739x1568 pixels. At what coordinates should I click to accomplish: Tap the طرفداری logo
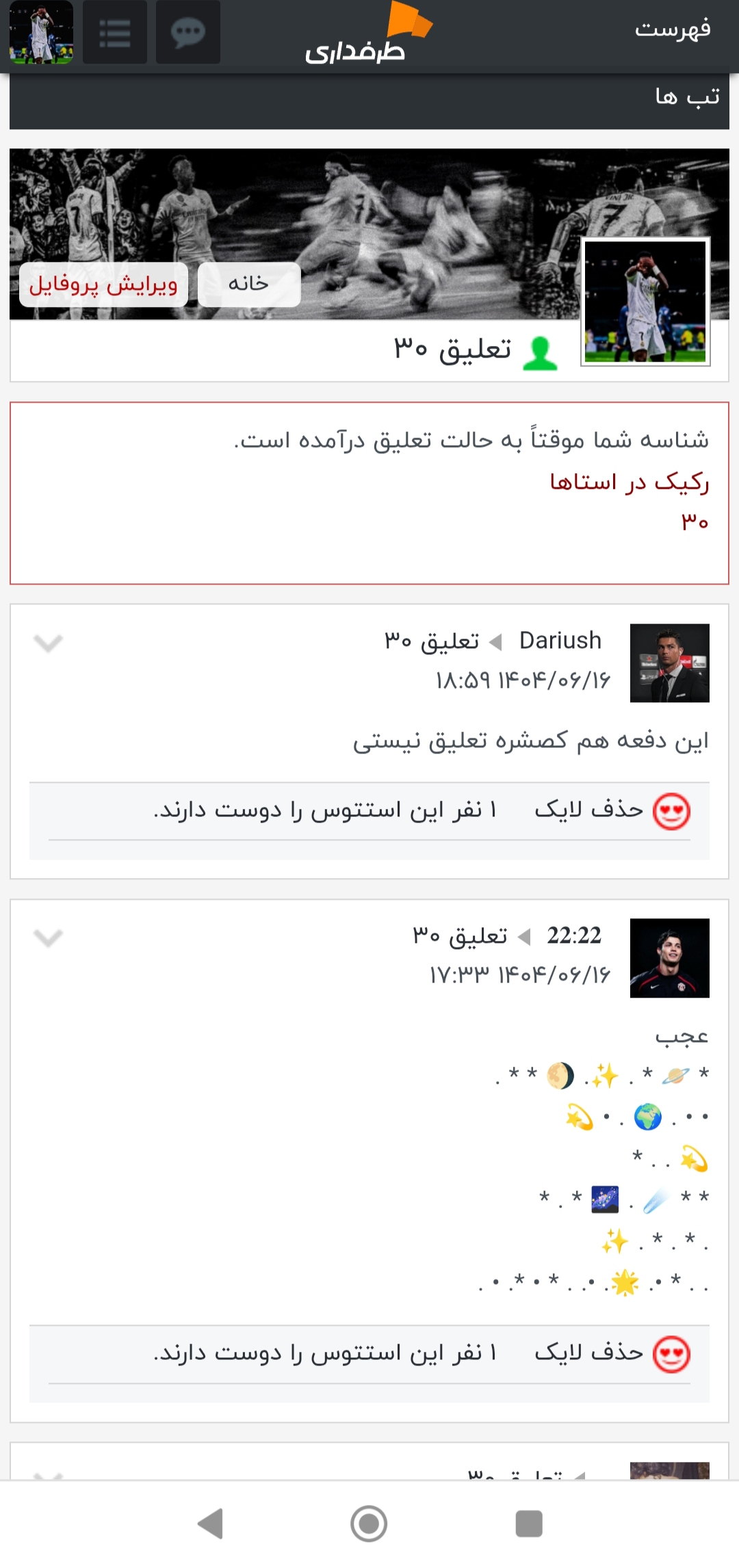point(363,38)
